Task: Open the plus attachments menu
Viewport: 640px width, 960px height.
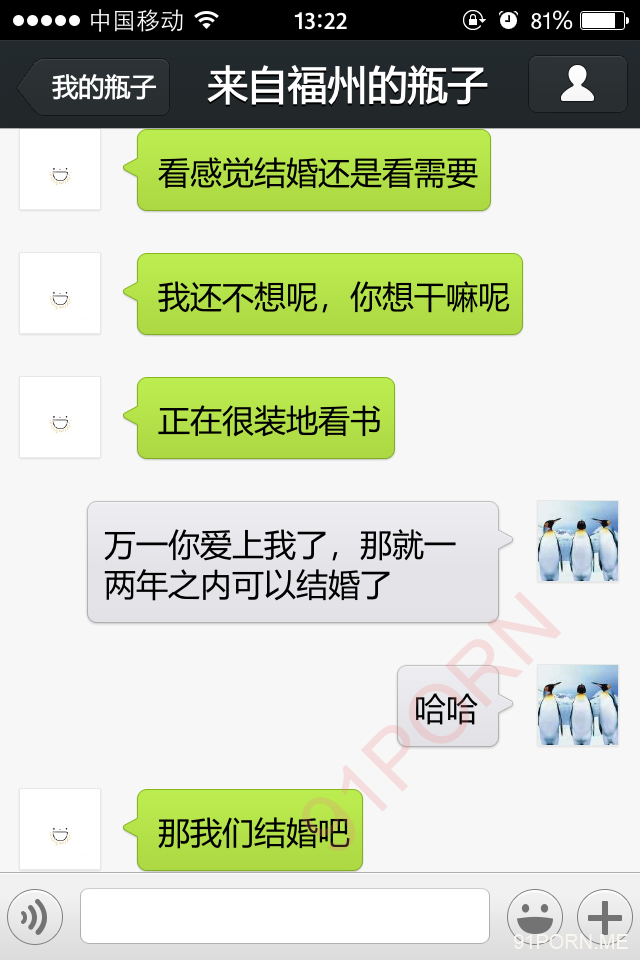Action: point(605,916)
